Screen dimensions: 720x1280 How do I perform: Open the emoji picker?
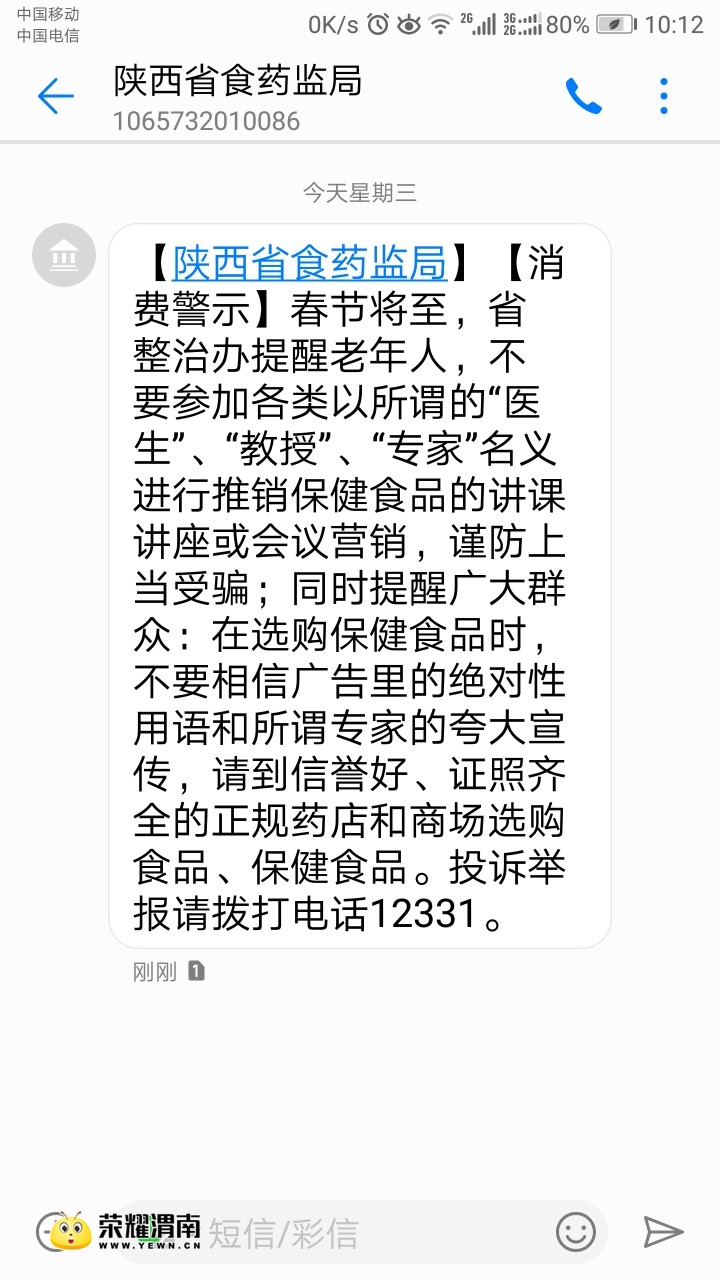575,1232
